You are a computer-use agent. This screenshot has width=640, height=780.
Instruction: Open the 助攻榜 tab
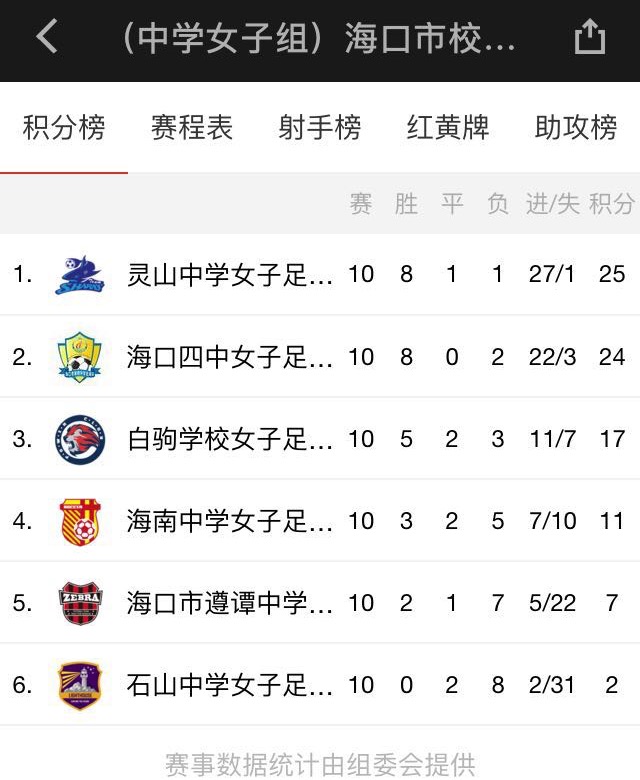click(576, 128)
